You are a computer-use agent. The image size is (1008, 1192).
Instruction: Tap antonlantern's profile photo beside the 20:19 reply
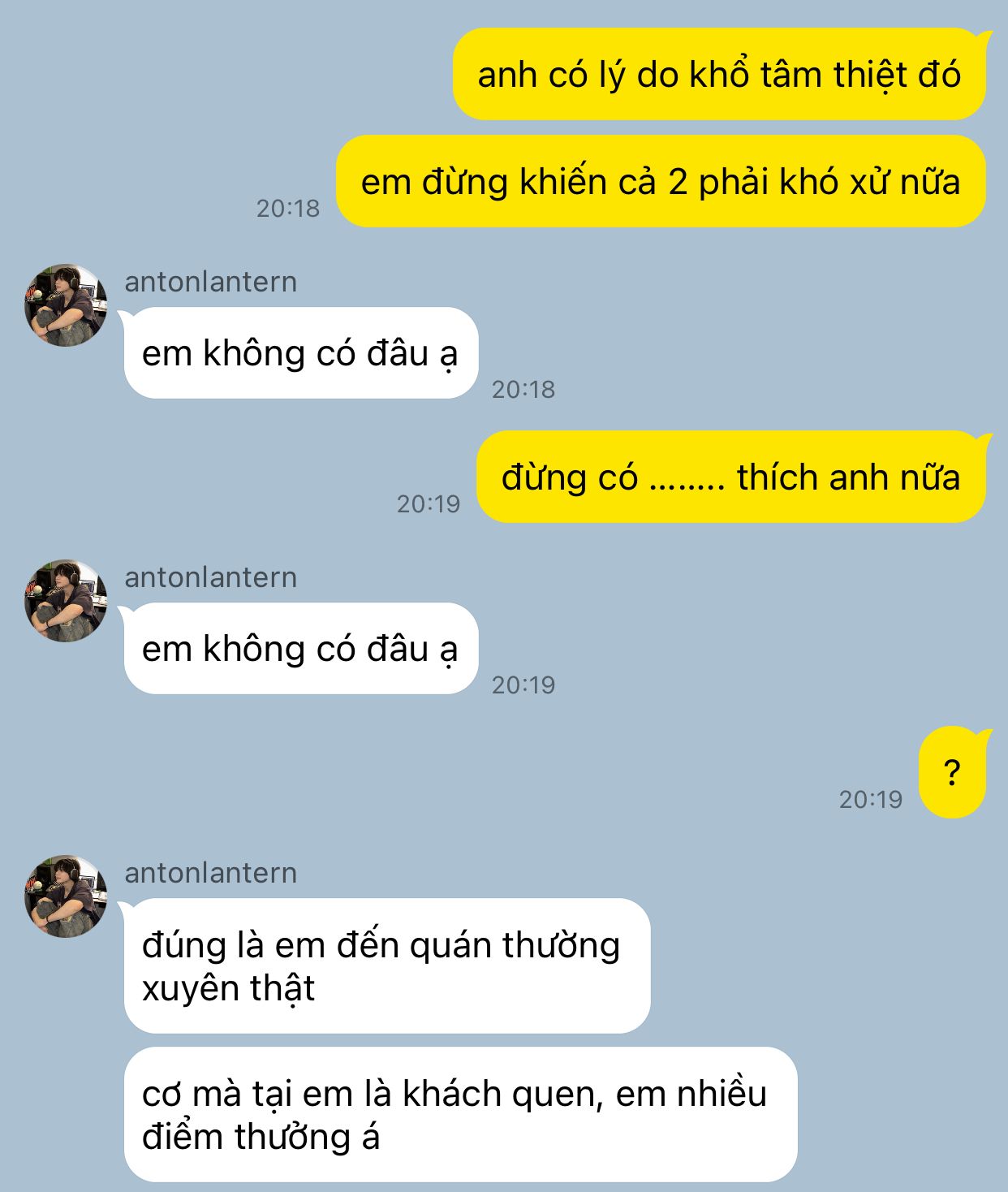(x=66, y=601)
